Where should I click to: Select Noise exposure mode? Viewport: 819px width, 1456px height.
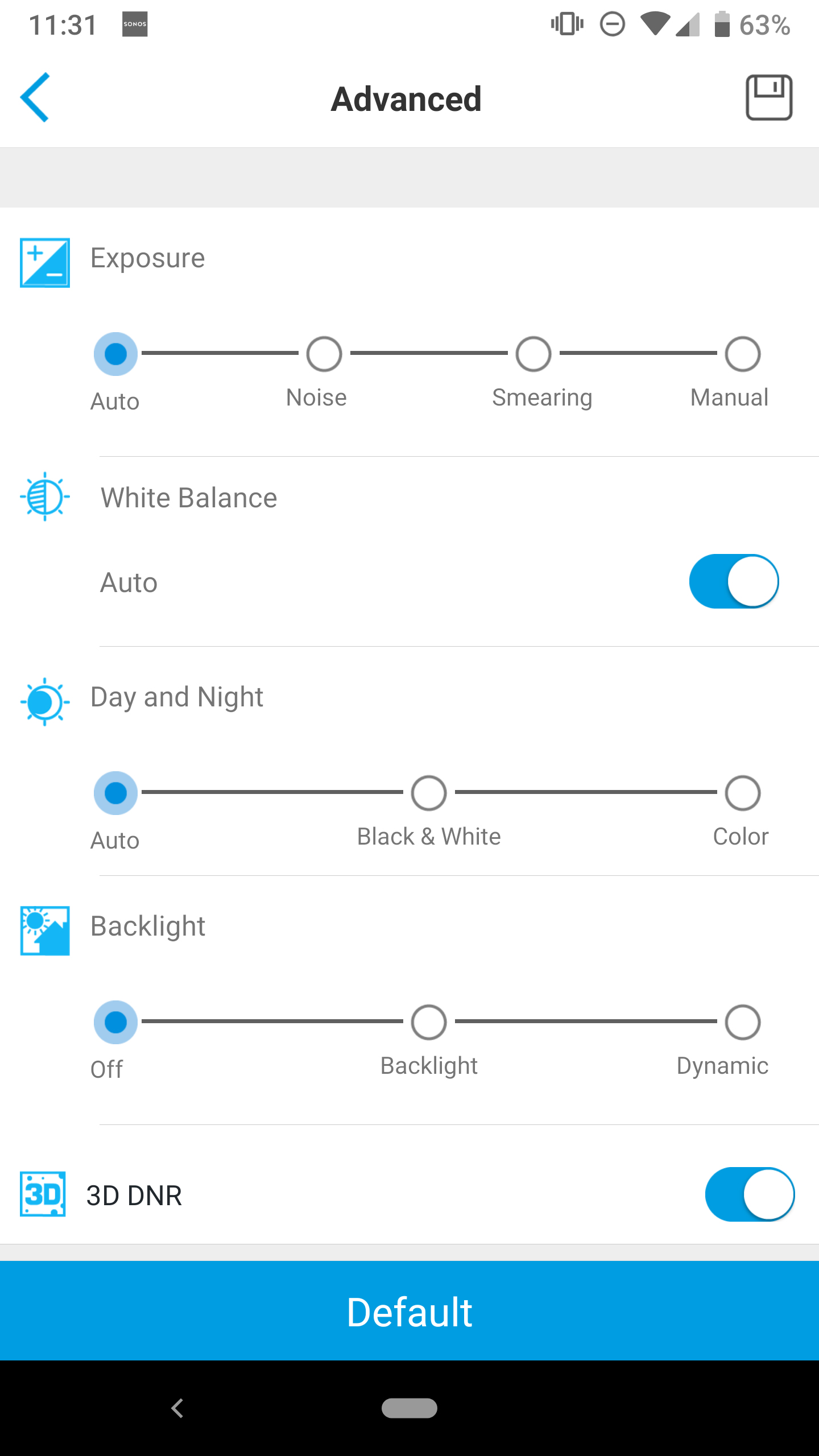(x=324, y=354)
